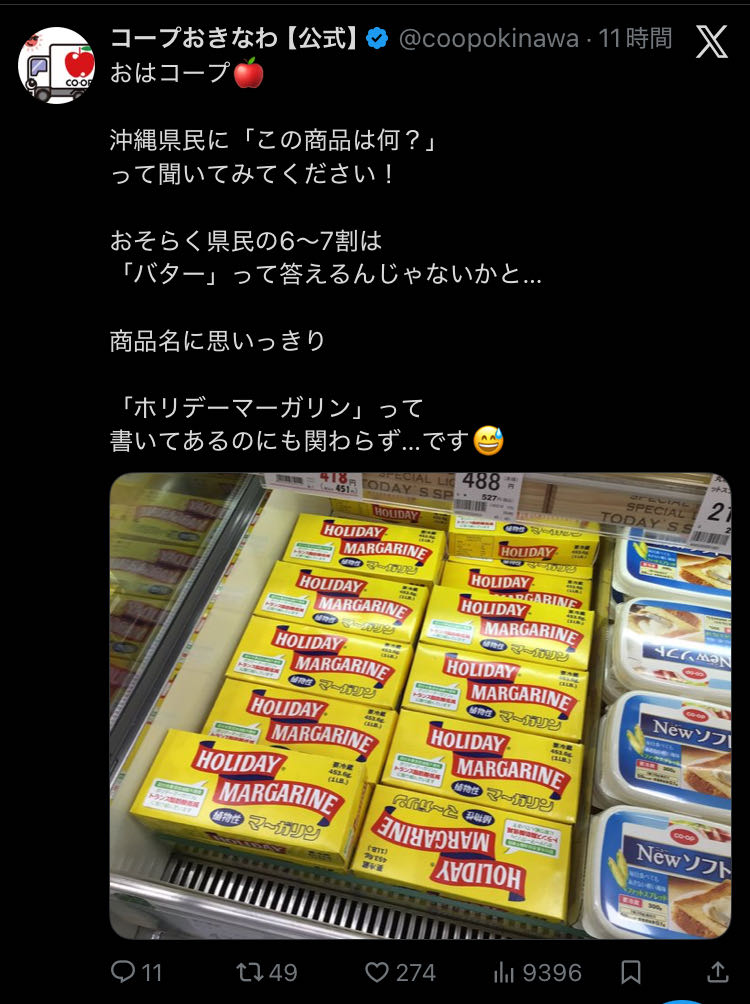Tap the X logo icon
Screen dimensions: 750x1004
point(711,41)
